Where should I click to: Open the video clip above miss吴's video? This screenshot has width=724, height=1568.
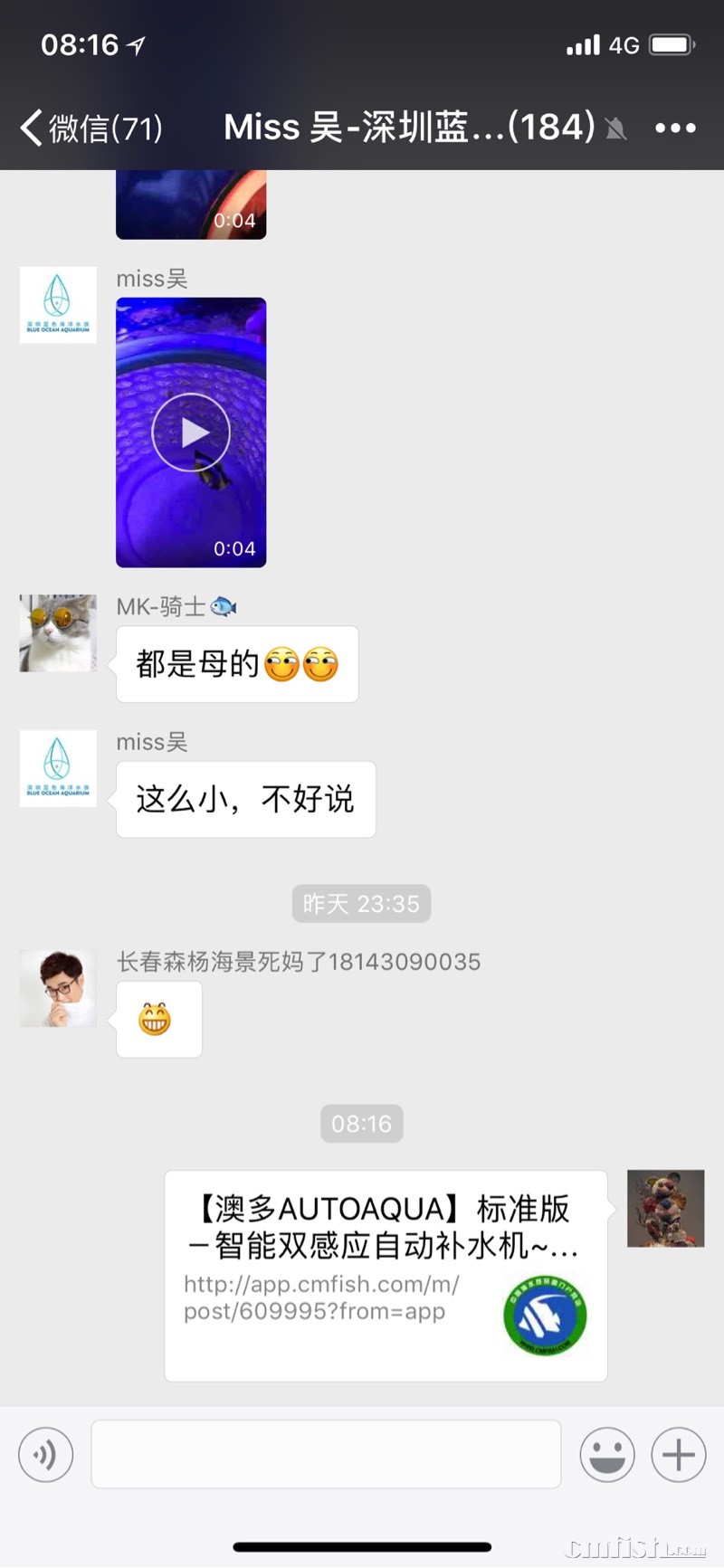(191, 204)
